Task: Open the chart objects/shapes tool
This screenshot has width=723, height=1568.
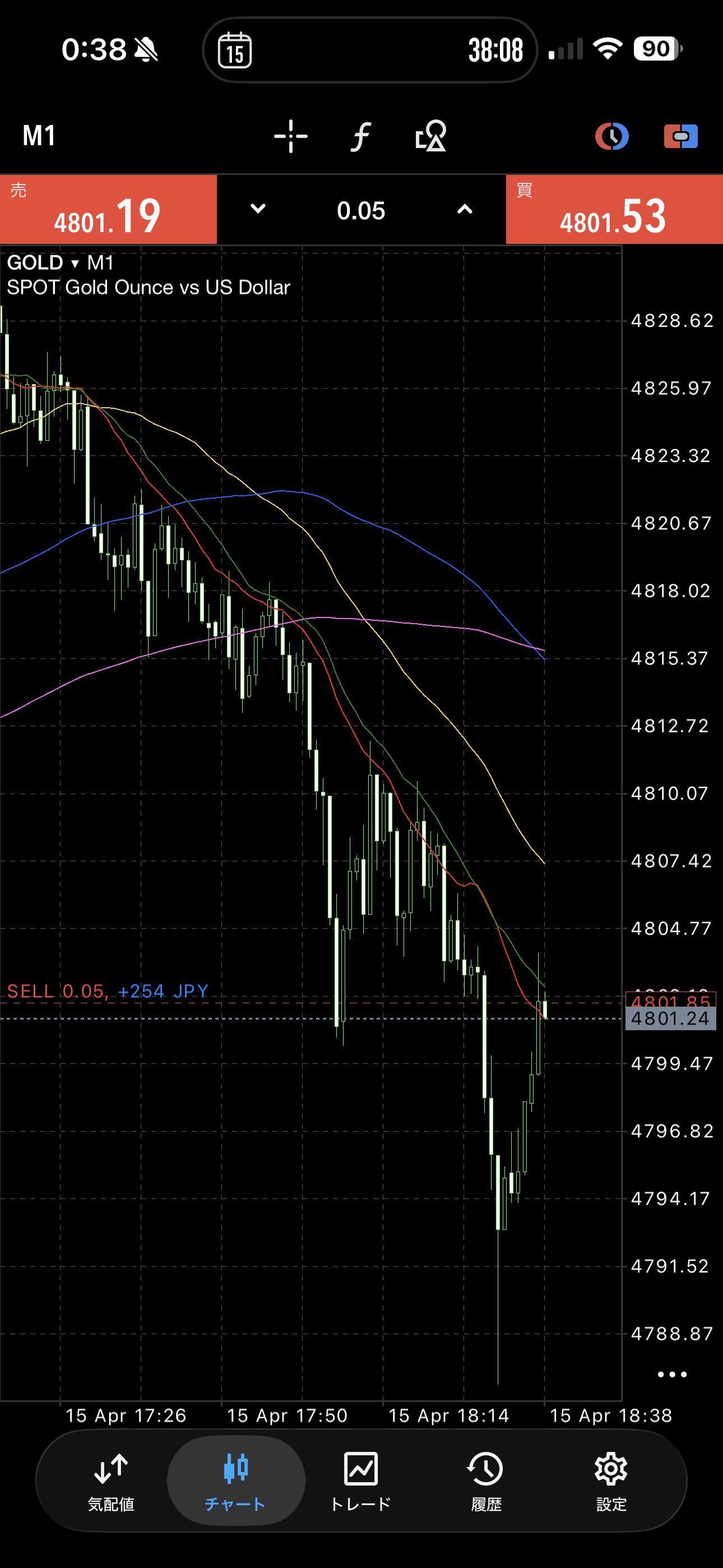Action: click(431, 136)
